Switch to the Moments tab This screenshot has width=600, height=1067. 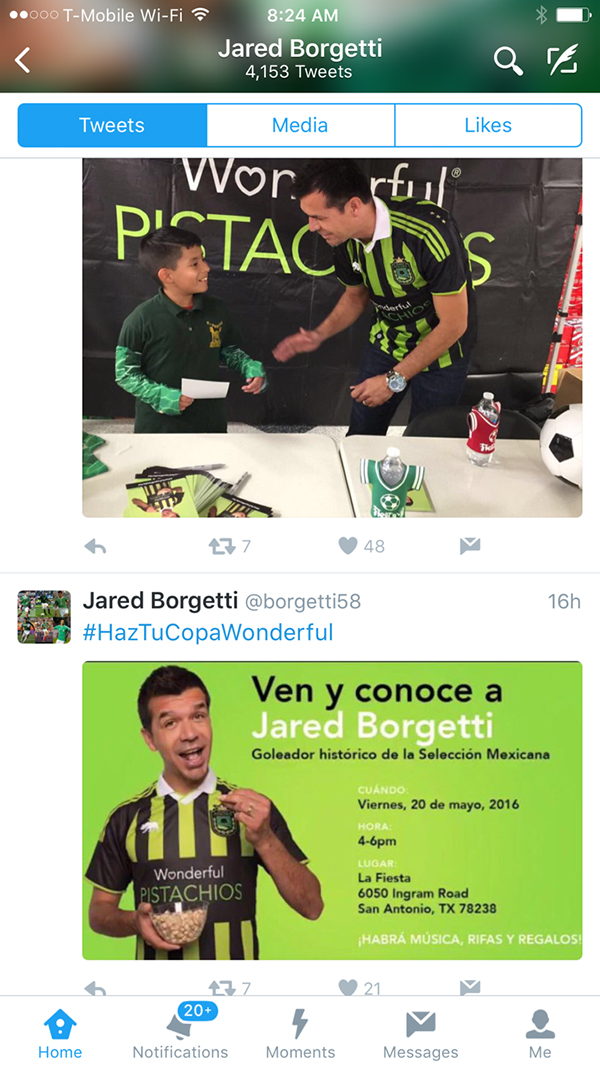(x=300, y=1032)
